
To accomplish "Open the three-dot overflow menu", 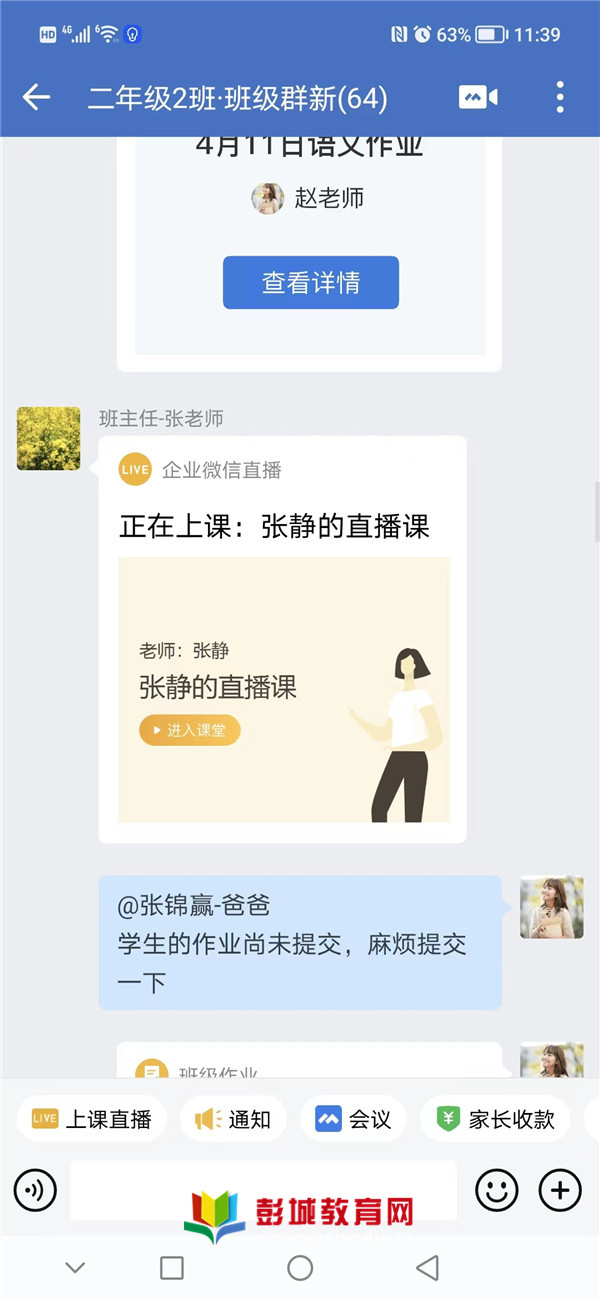I will coord(560,97).
